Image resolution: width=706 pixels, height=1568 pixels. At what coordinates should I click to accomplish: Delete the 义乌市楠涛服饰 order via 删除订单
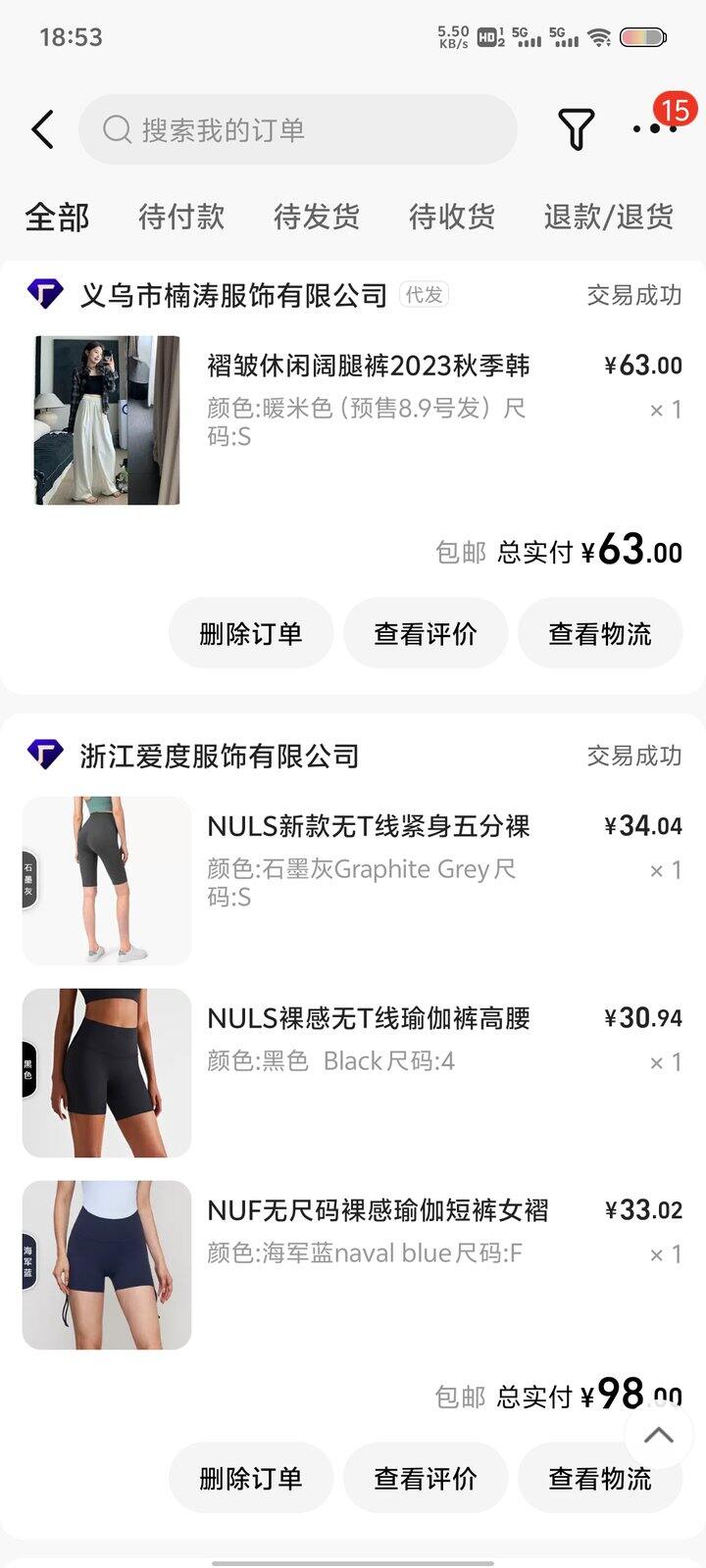point(251,634)
